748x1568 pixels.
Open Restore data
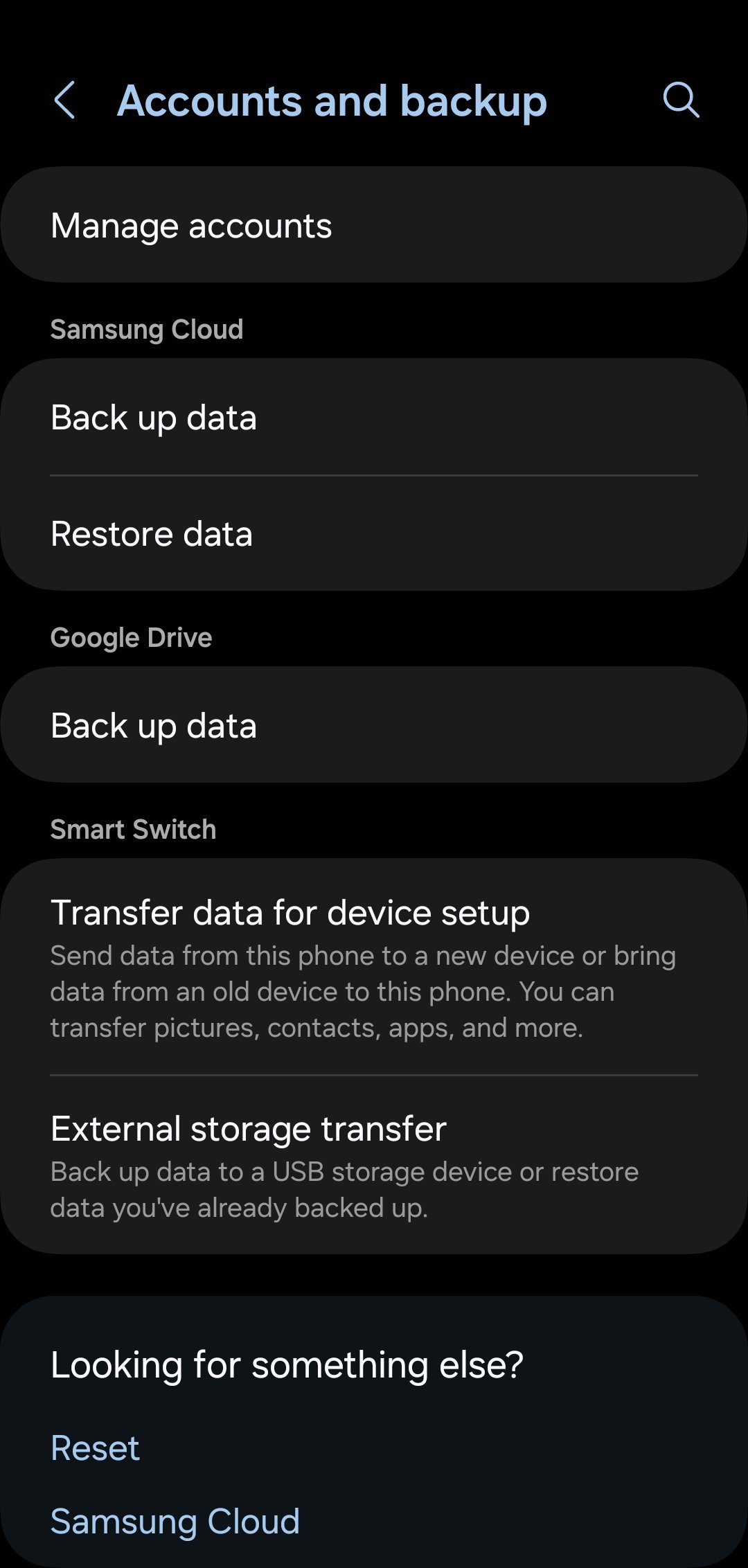coord(374,534)
